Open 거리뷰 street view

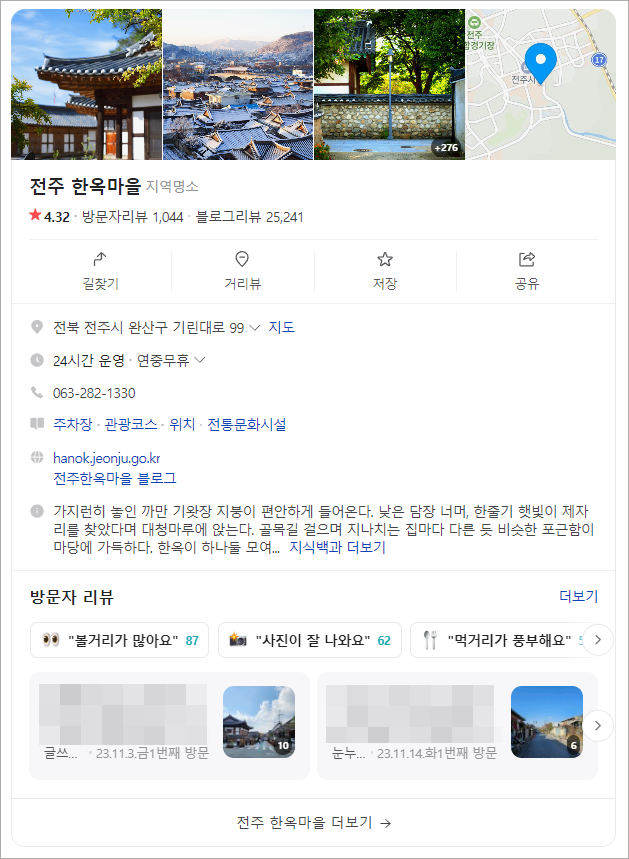pyautogui.click(x=242, y=271)
